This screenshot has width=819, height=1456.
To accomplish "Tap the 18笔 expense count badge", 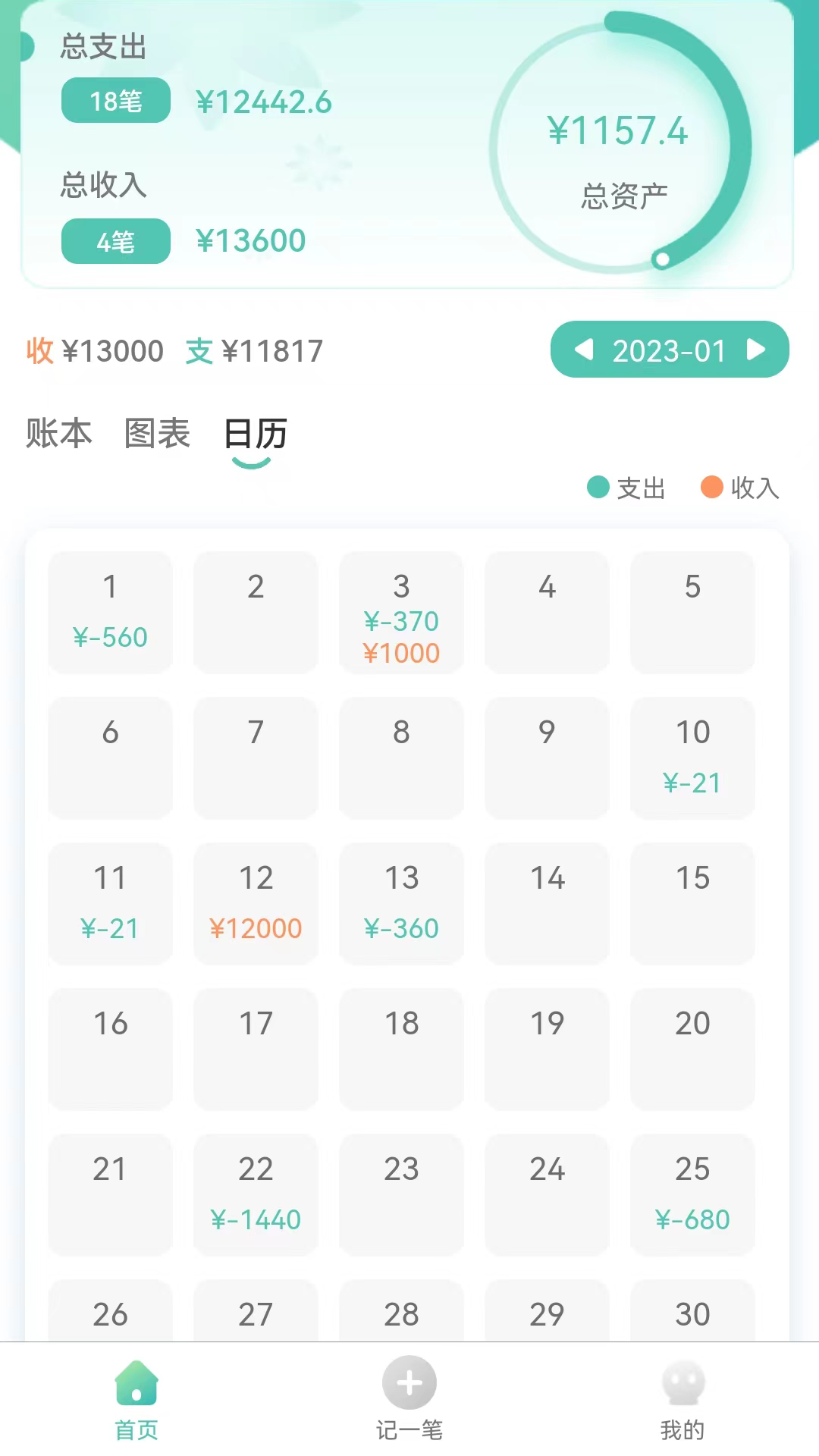I will tap(116, 100).
